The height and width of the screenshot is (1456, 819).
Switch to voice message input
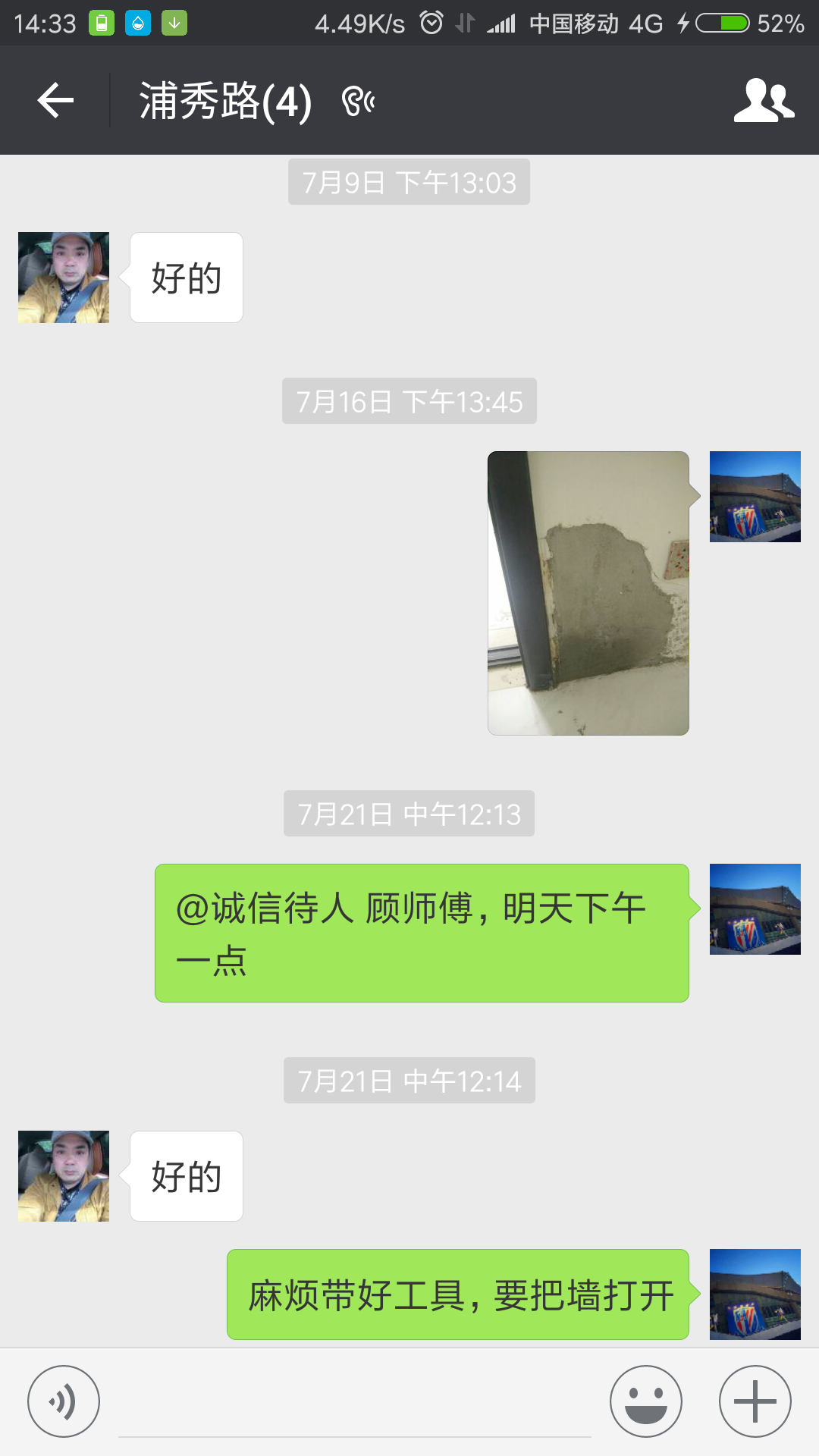click(x=64, y=1401)
